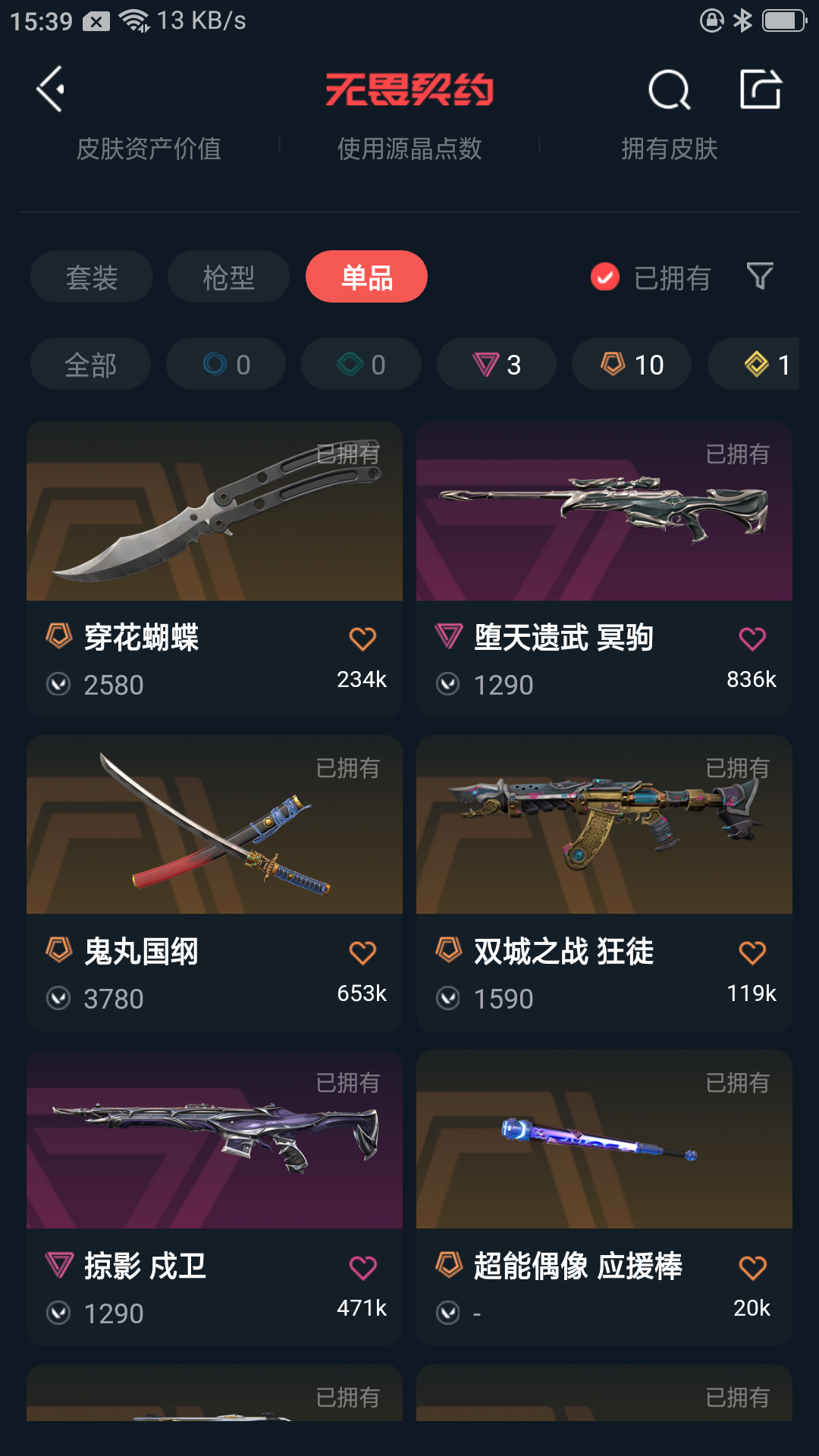Like the 堕天遗武 冥驹 skin
The width and height of the screenshot is (819, 1456).
752,639
